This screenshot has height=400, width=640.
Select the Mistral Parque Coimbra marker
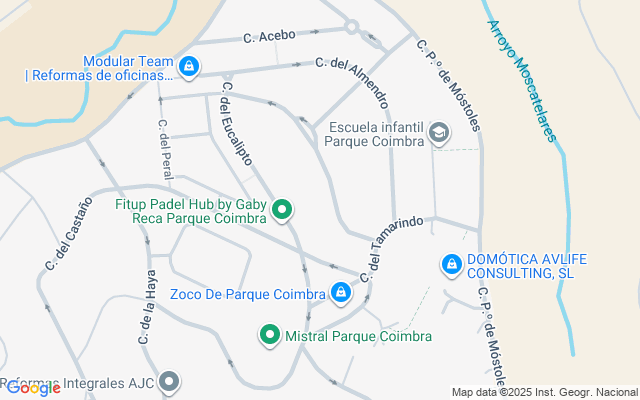tap(269, 335)
